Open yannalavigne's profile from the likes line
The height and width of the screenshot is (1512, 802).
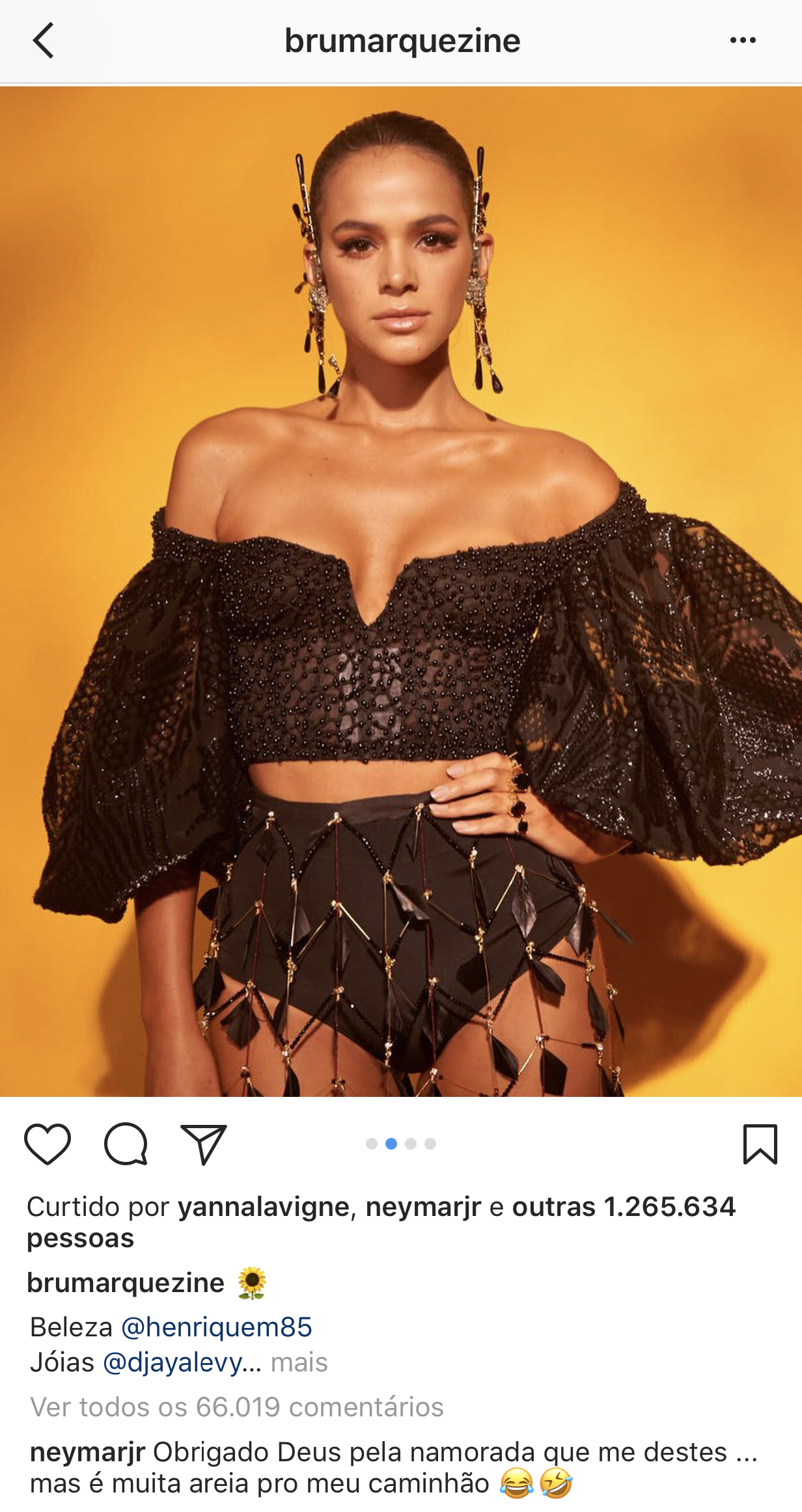click(x=264, y=1207)
